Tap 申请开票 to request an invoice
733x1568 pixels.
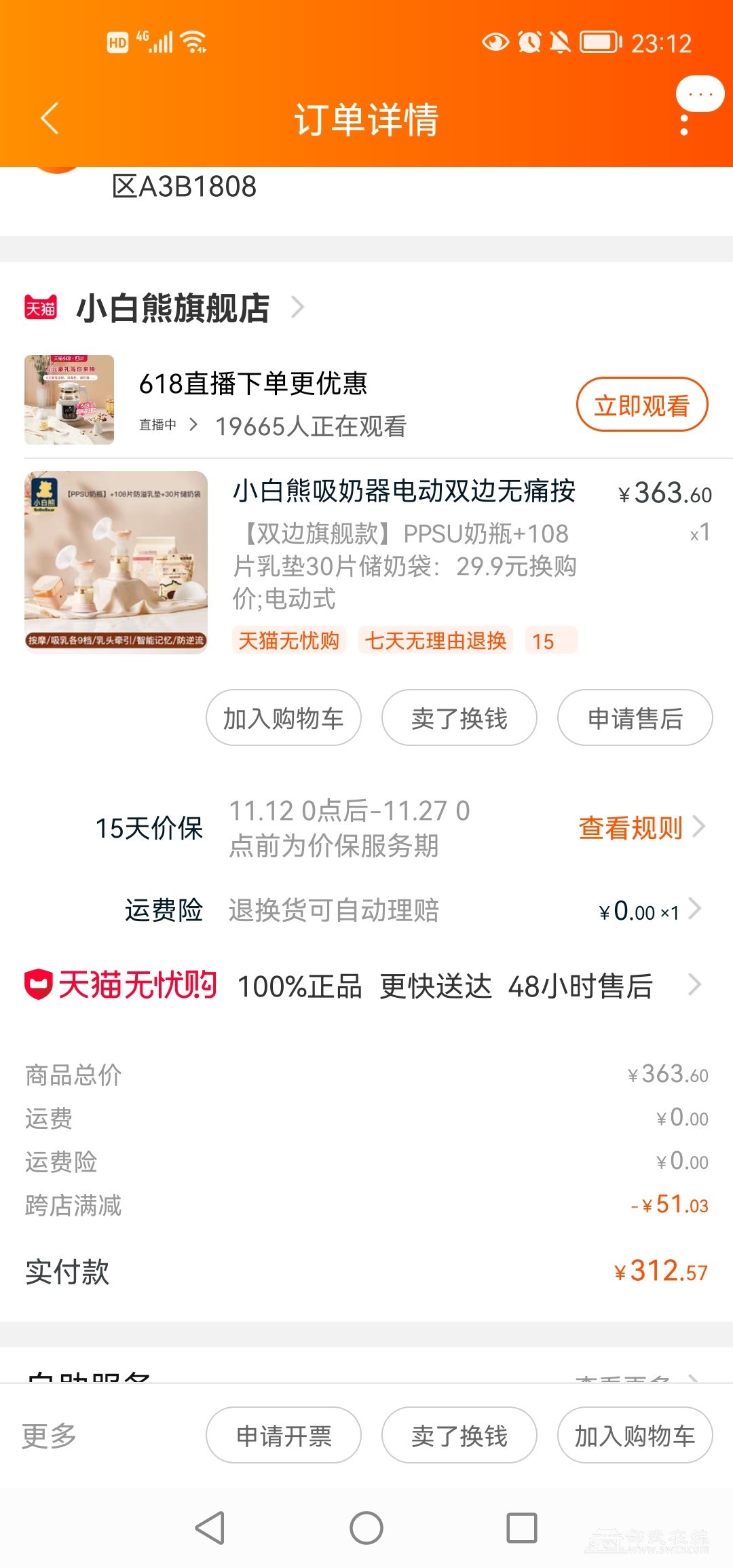point(284,1436)
